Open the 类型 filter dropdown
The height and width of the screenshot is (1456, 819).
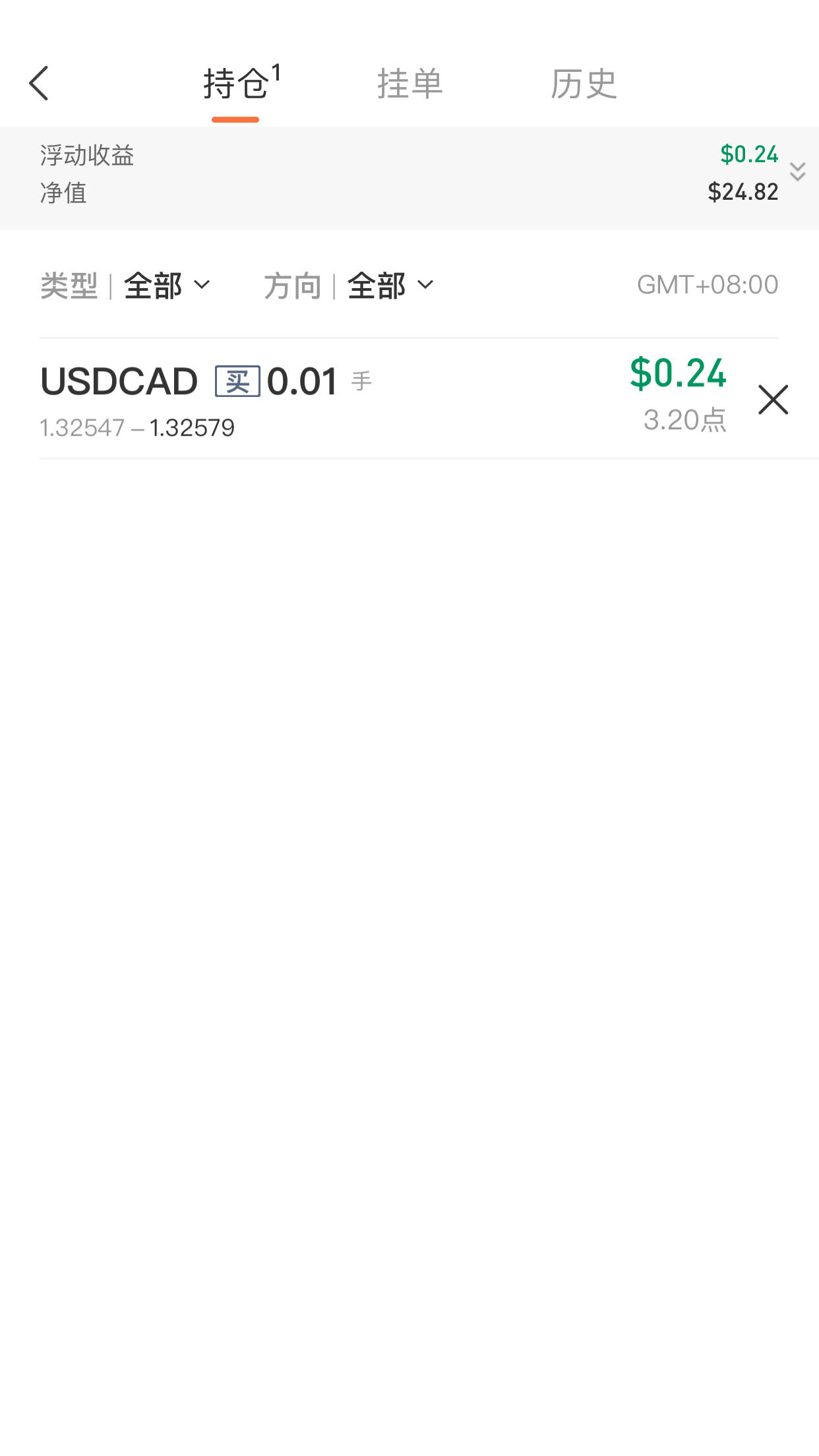(x=165, y=286)
